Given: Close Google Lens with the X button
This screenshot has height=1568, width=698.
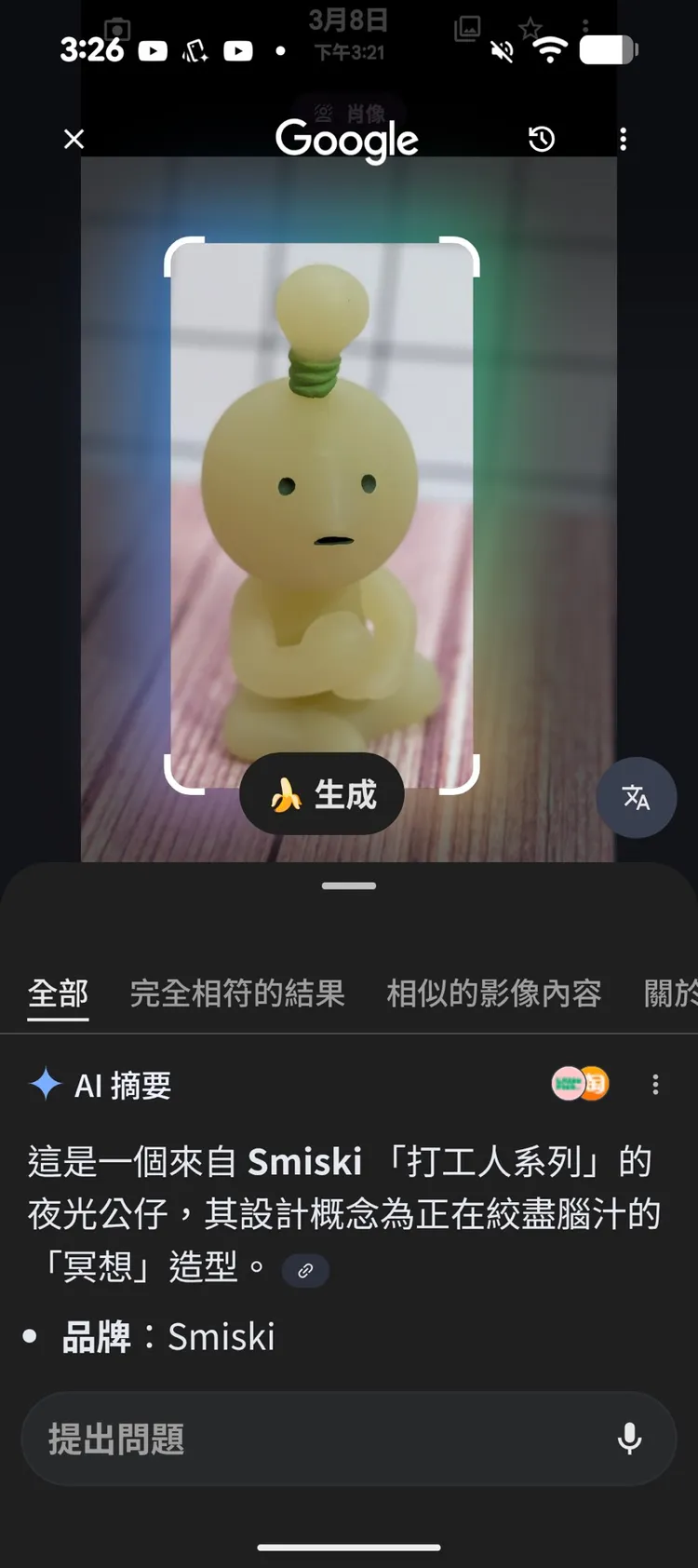Looking at the screenshot, I should tap(74, 139).
